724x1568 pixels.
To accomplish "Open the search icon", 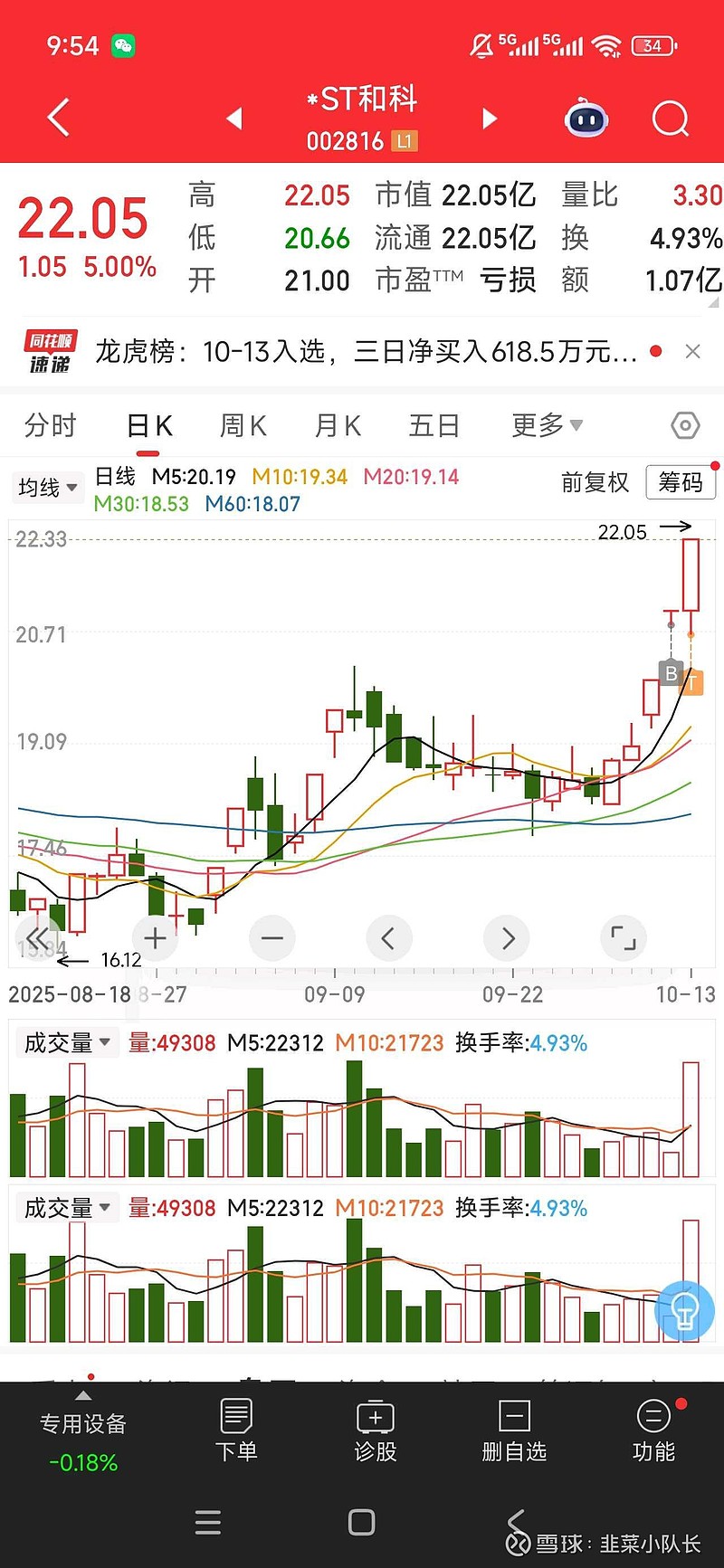I will pyautogui.click(x=670, y=119).
